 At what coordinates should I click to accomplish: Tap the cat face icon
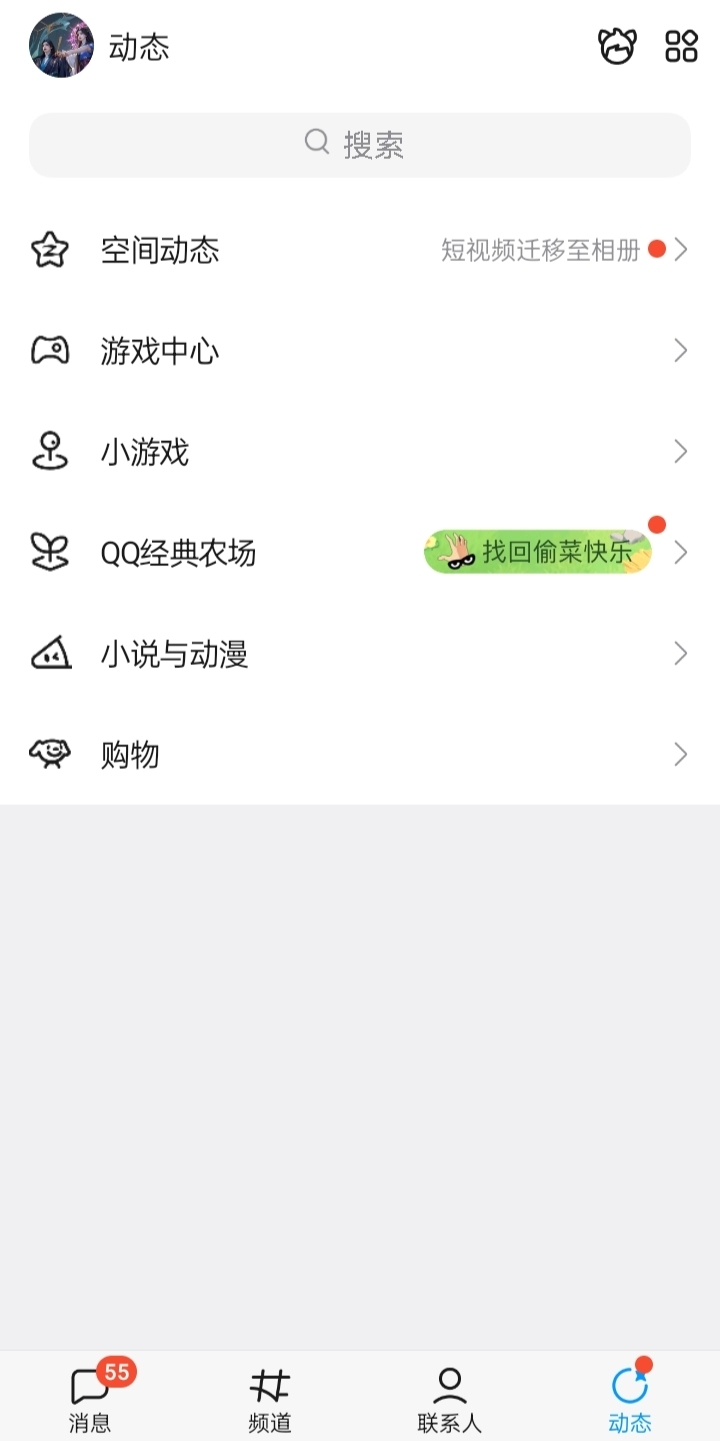click(617, 46)
